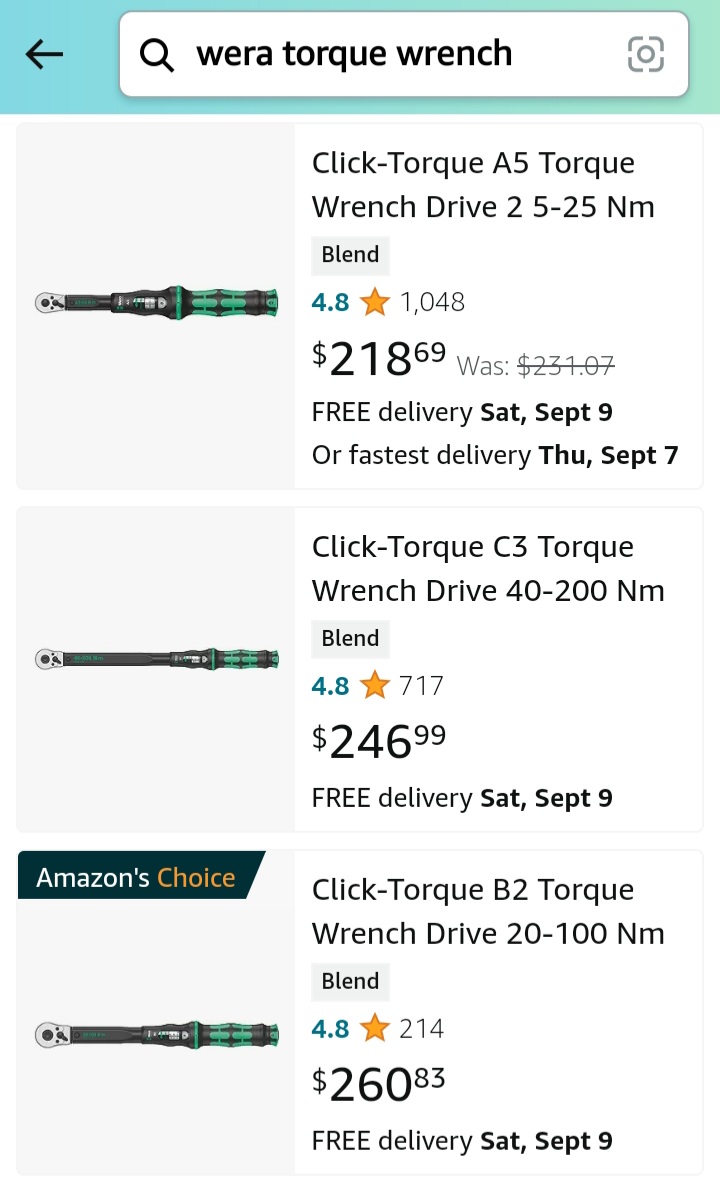Tap the star icon on B2 listing
The image size is (720, 1187).
point(377,1028)
